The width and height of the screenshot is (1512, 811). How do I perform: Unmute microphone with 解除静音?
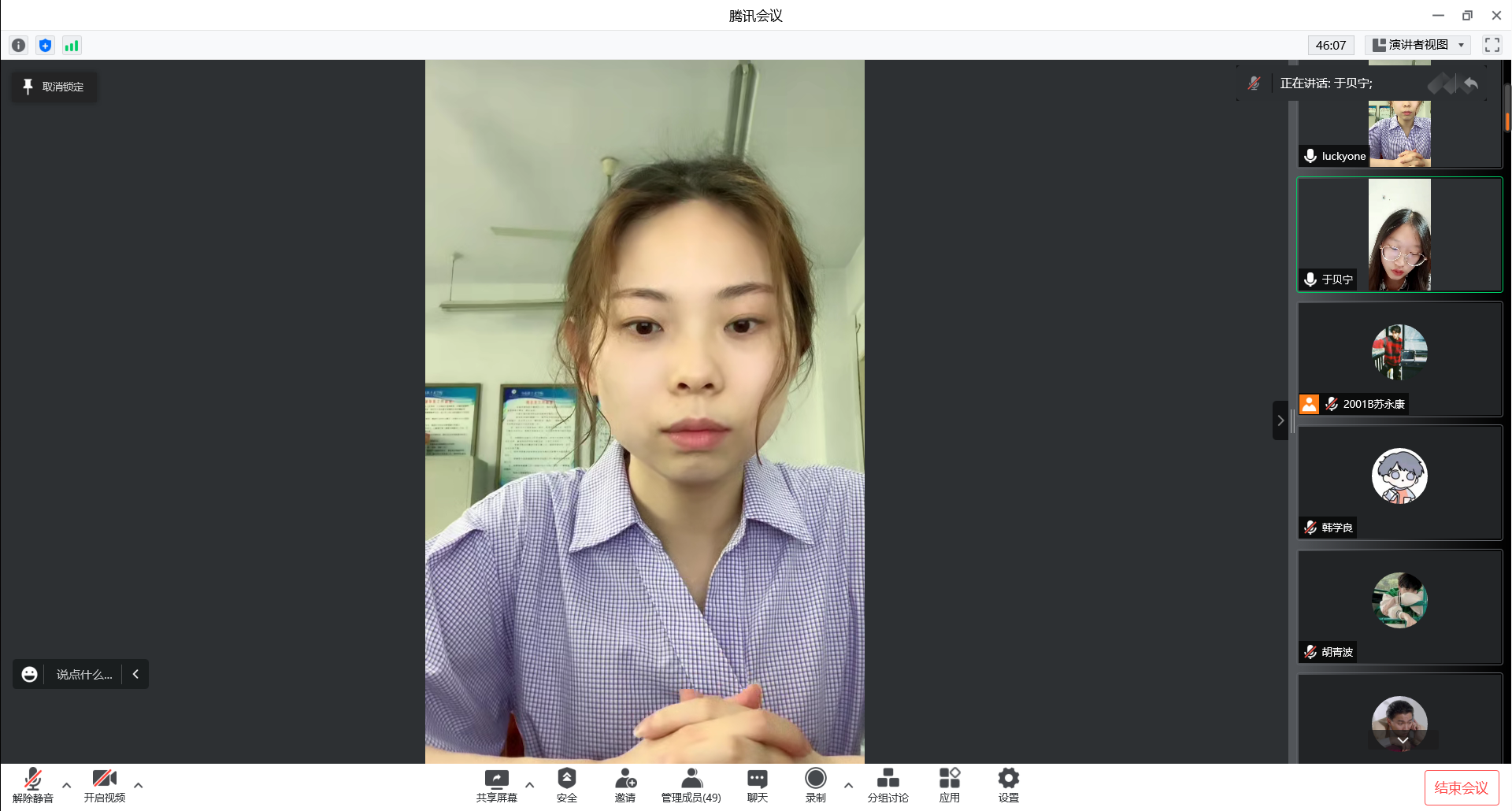click(x=32, y=785)
